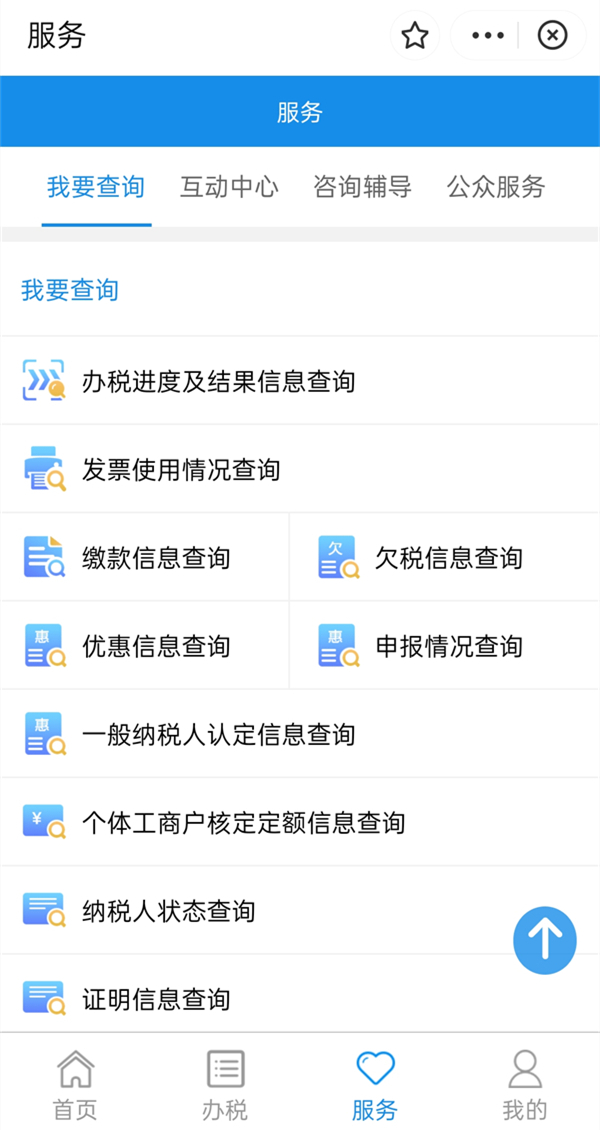
Task: Switch to the 办税 bottom tab
Action: click(225, 1084)
